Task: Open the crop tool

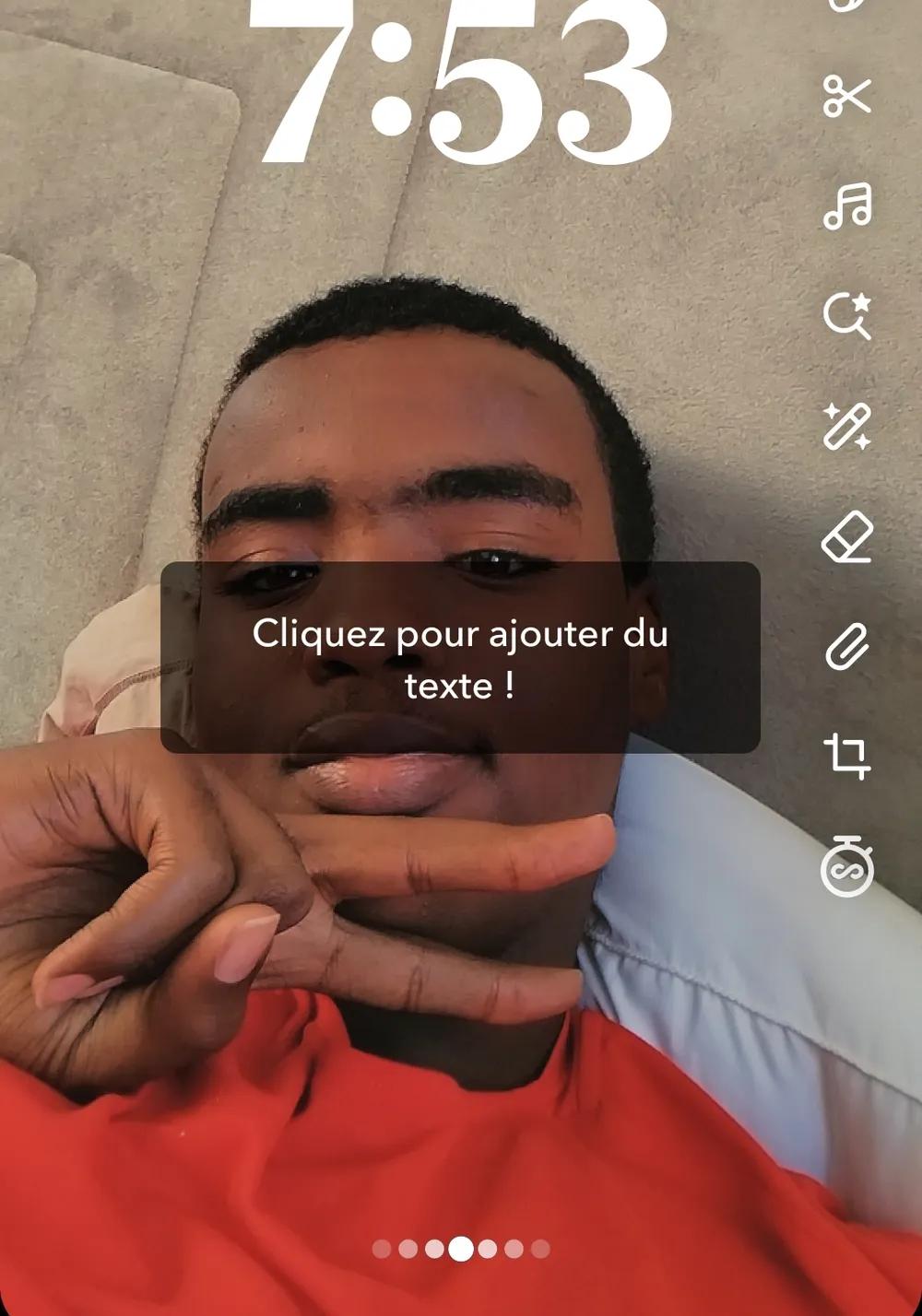Action: [x=846, y=756]
